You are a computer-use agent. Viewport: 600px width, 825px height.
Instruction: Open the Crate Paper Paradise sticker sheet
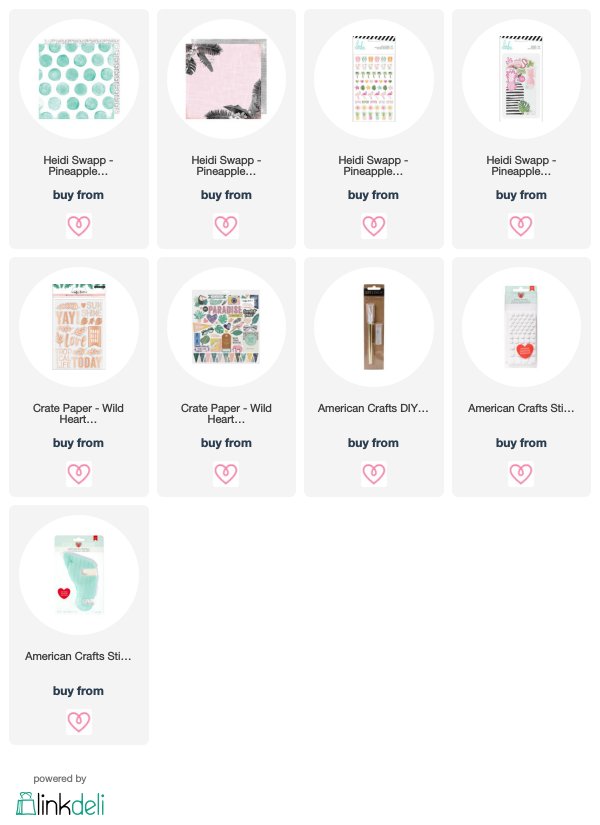226,327
